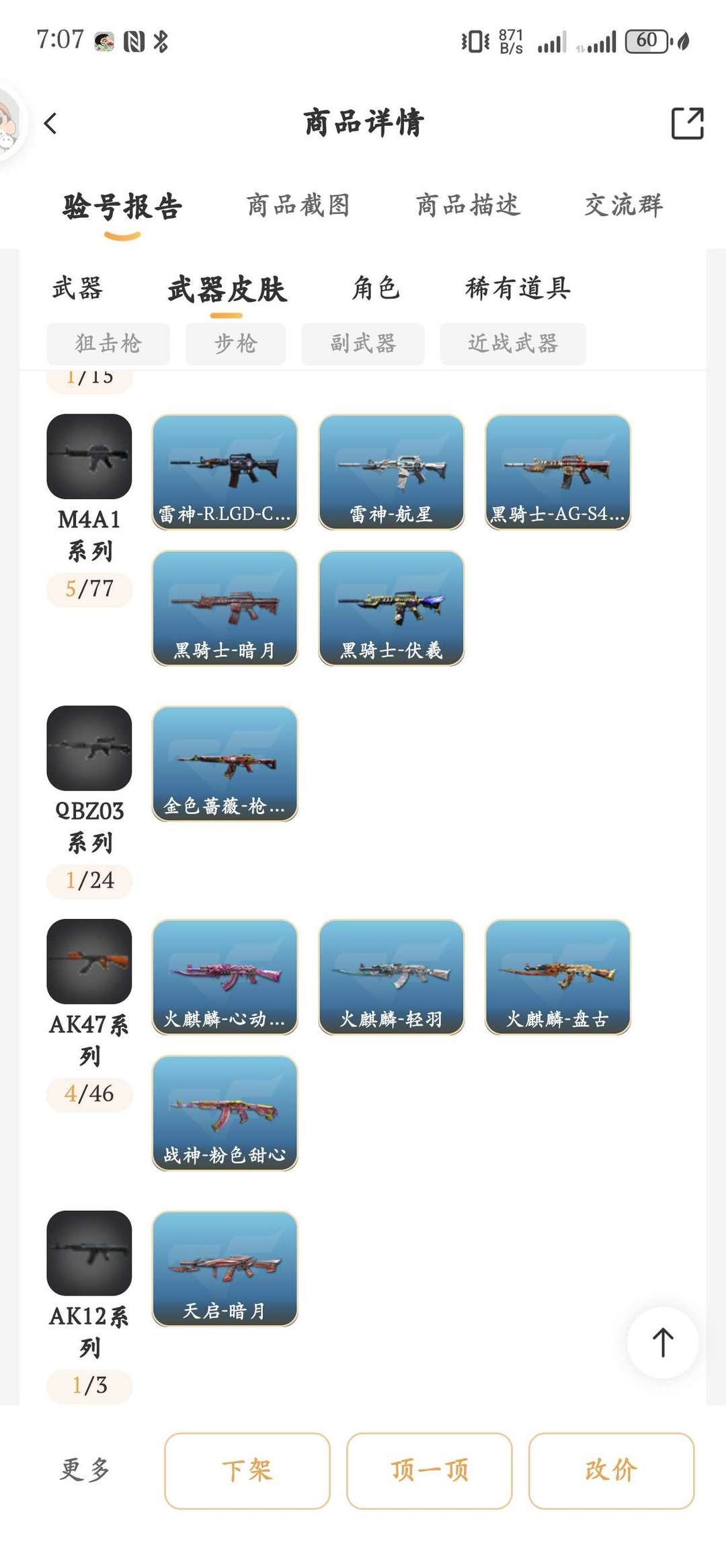The height and width of the screenshot is (1568, 726).
Task: Open the 火麒麟-盘古 skin tile
Action: [558, 977]
